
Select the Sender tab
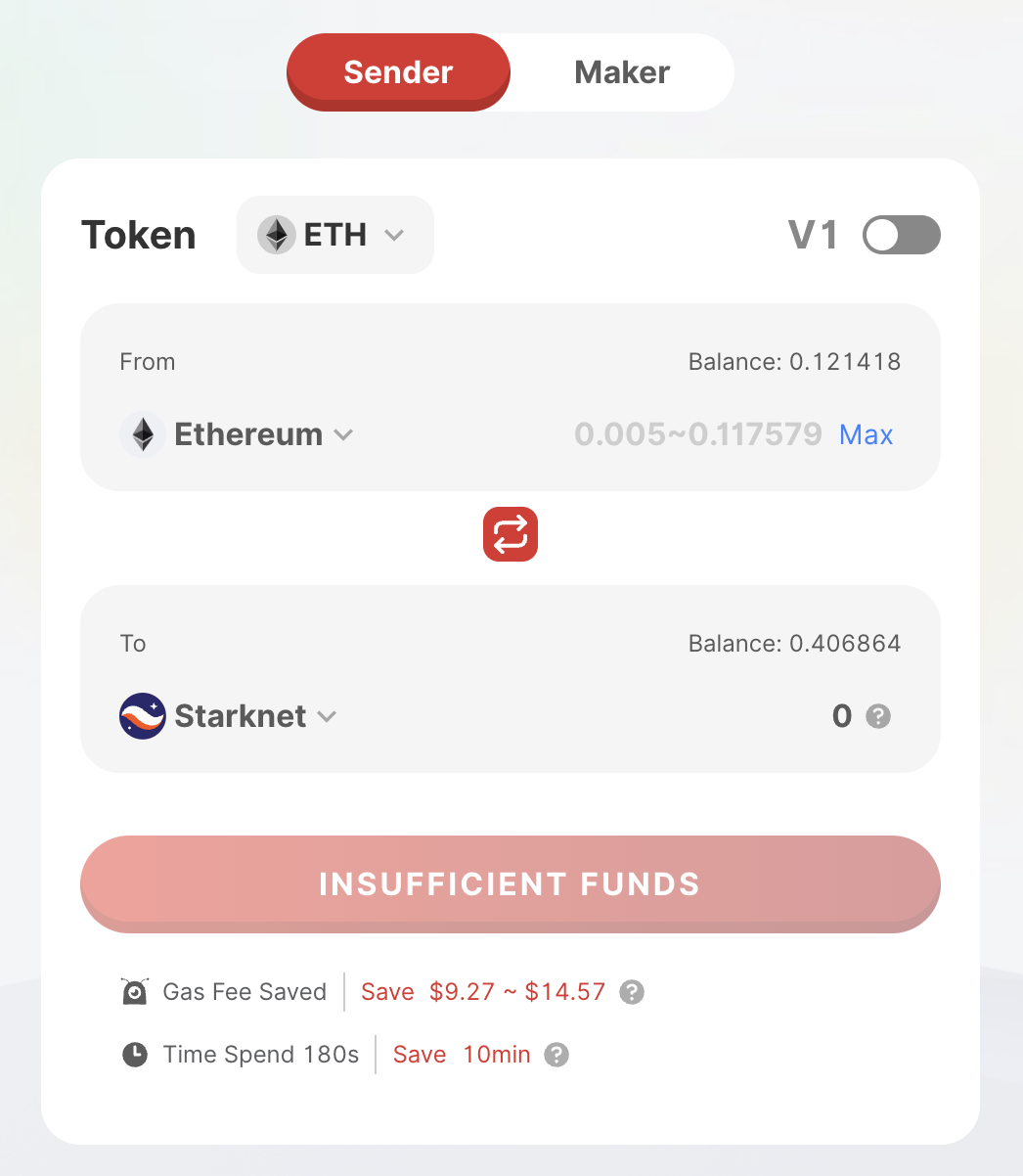coord(398,72)
